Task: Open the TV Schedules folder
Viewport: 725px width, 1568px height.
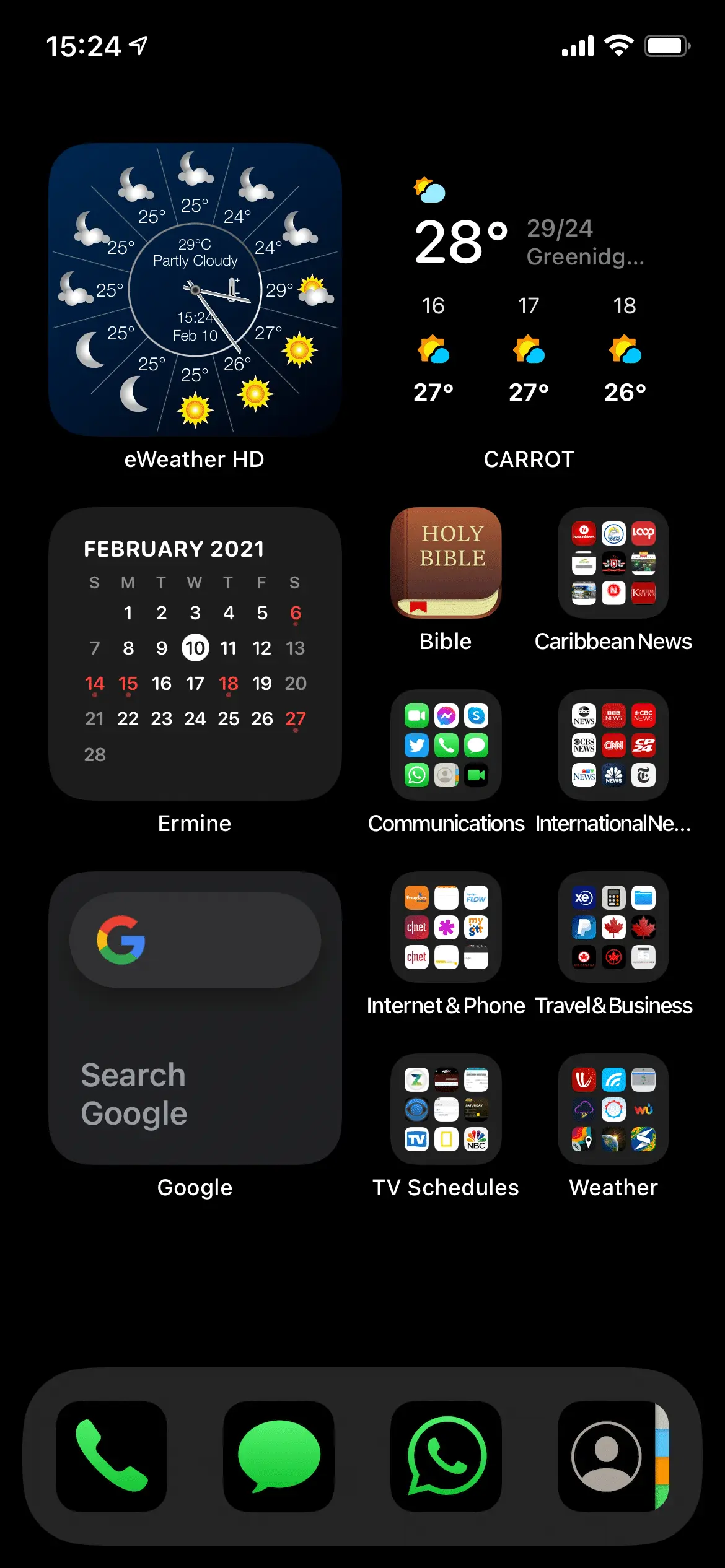Action: click(446, 1109)
